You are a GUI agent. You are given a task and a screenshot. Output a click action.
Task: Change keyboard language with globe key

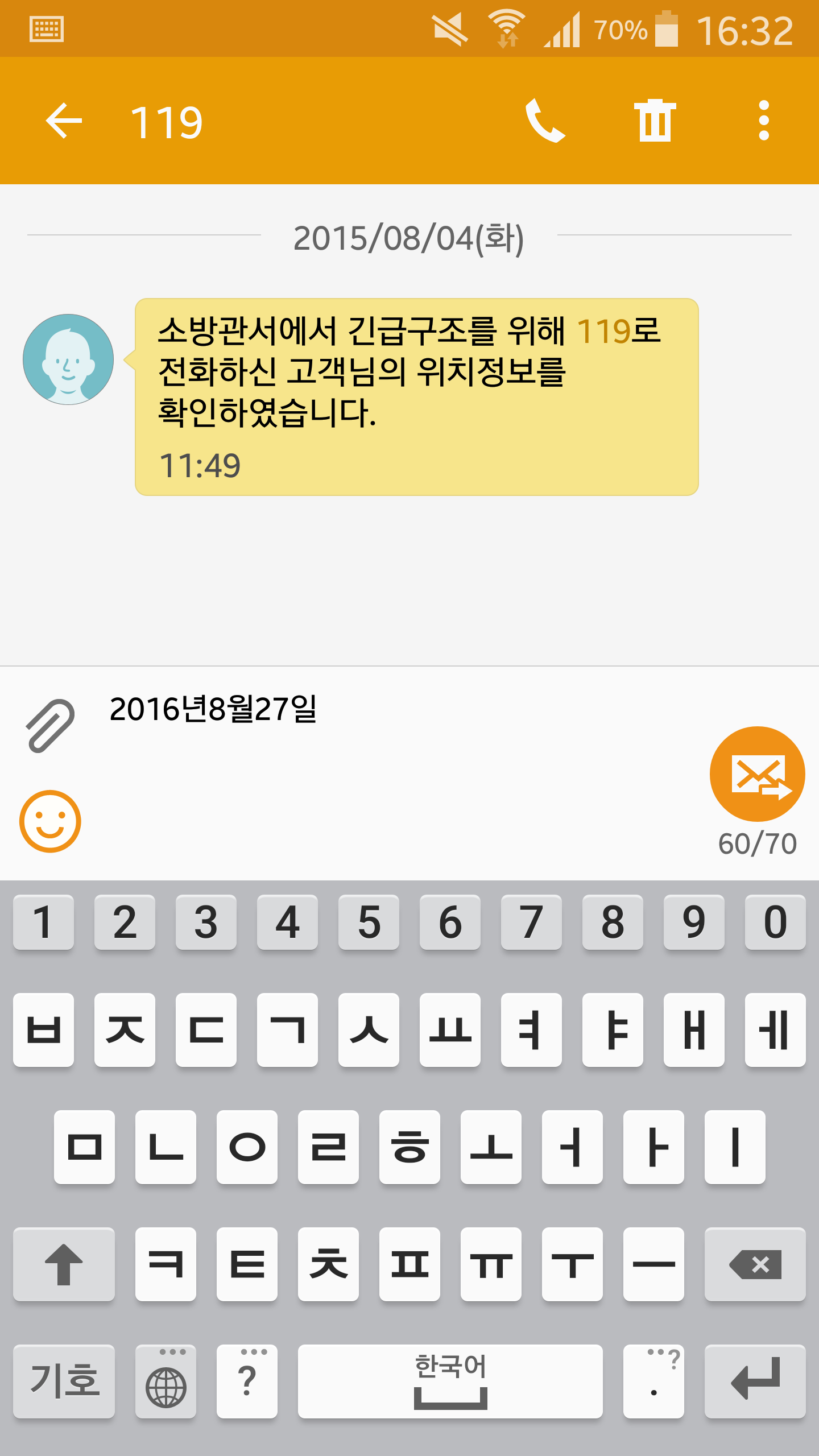click(x=166, y=1381)
